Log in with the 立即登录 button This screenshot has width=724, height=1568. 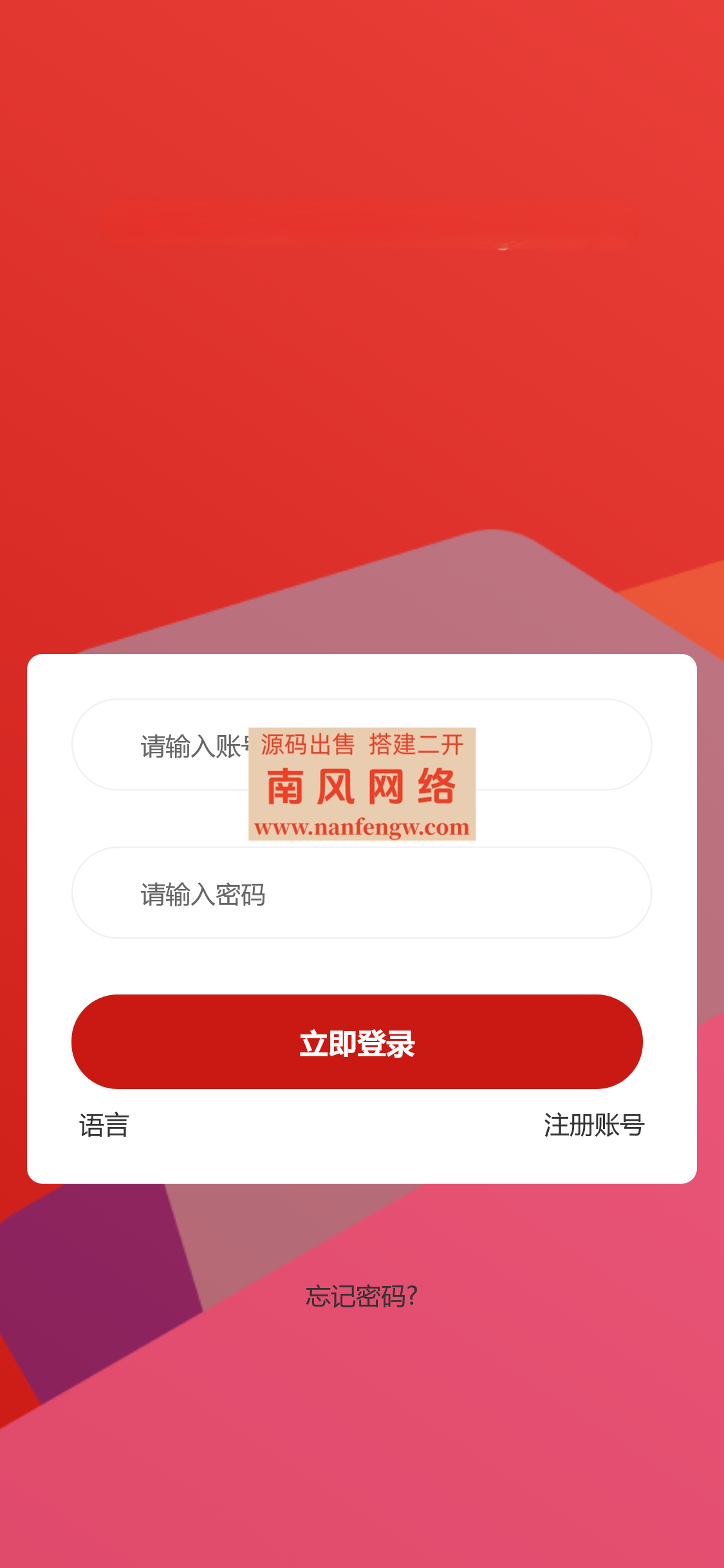357,1042
